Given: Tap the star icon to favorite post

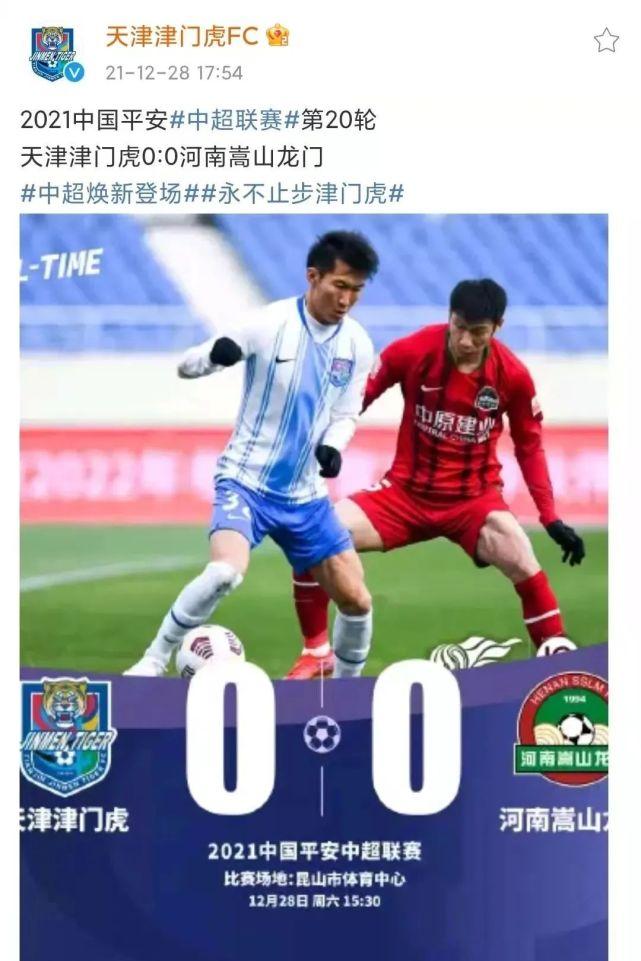Looking at the screenshot, I should (x=606, y=40).
